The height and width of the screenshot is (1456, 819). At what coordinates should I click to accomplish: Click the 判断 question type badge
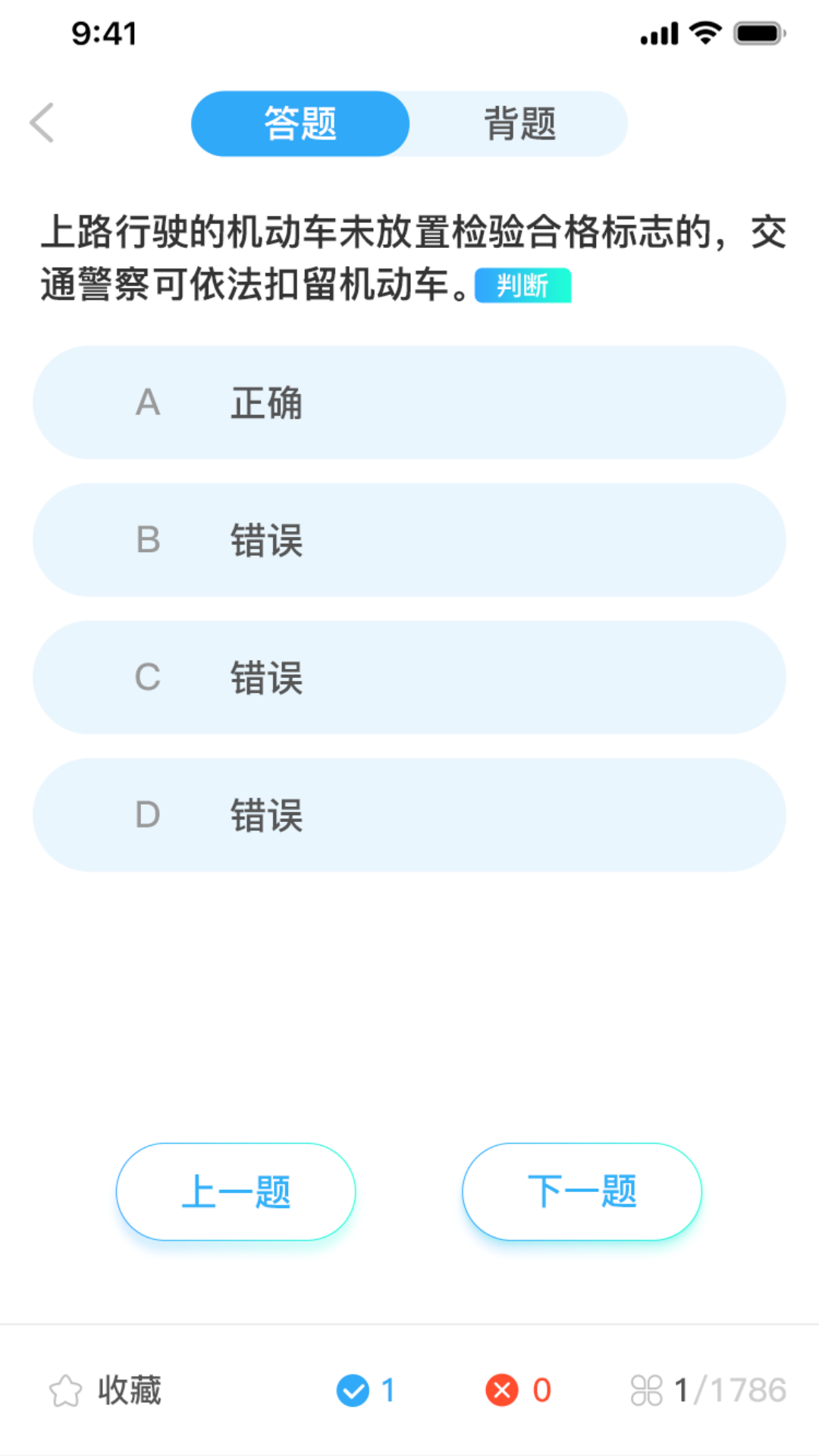tap(522, 284)
